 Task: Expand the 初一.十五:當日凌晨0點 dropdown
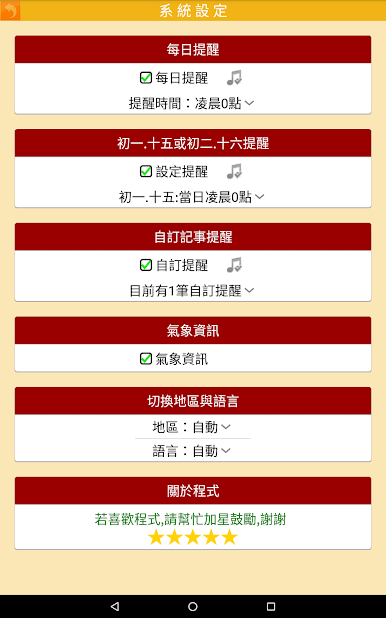coord(191,197)
